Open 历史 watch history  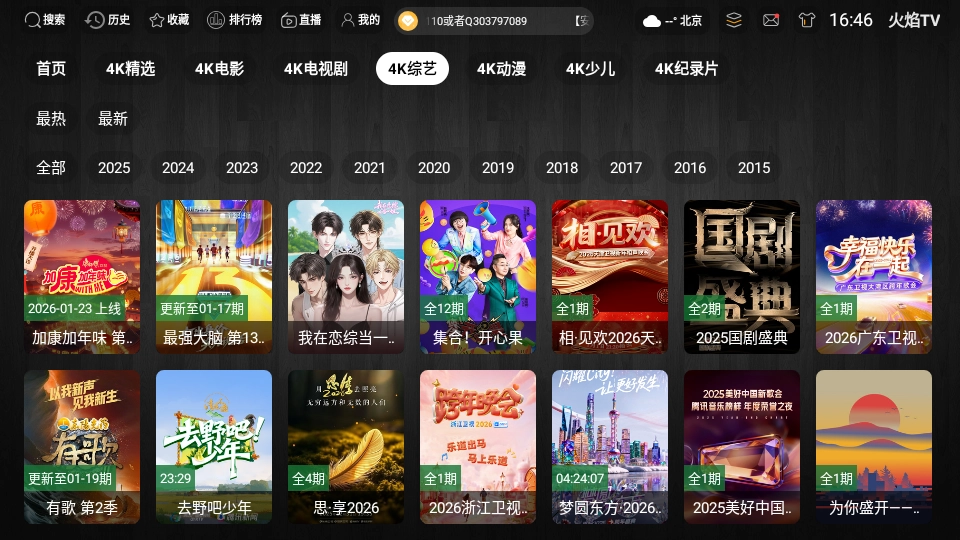[x=108, y=20]
